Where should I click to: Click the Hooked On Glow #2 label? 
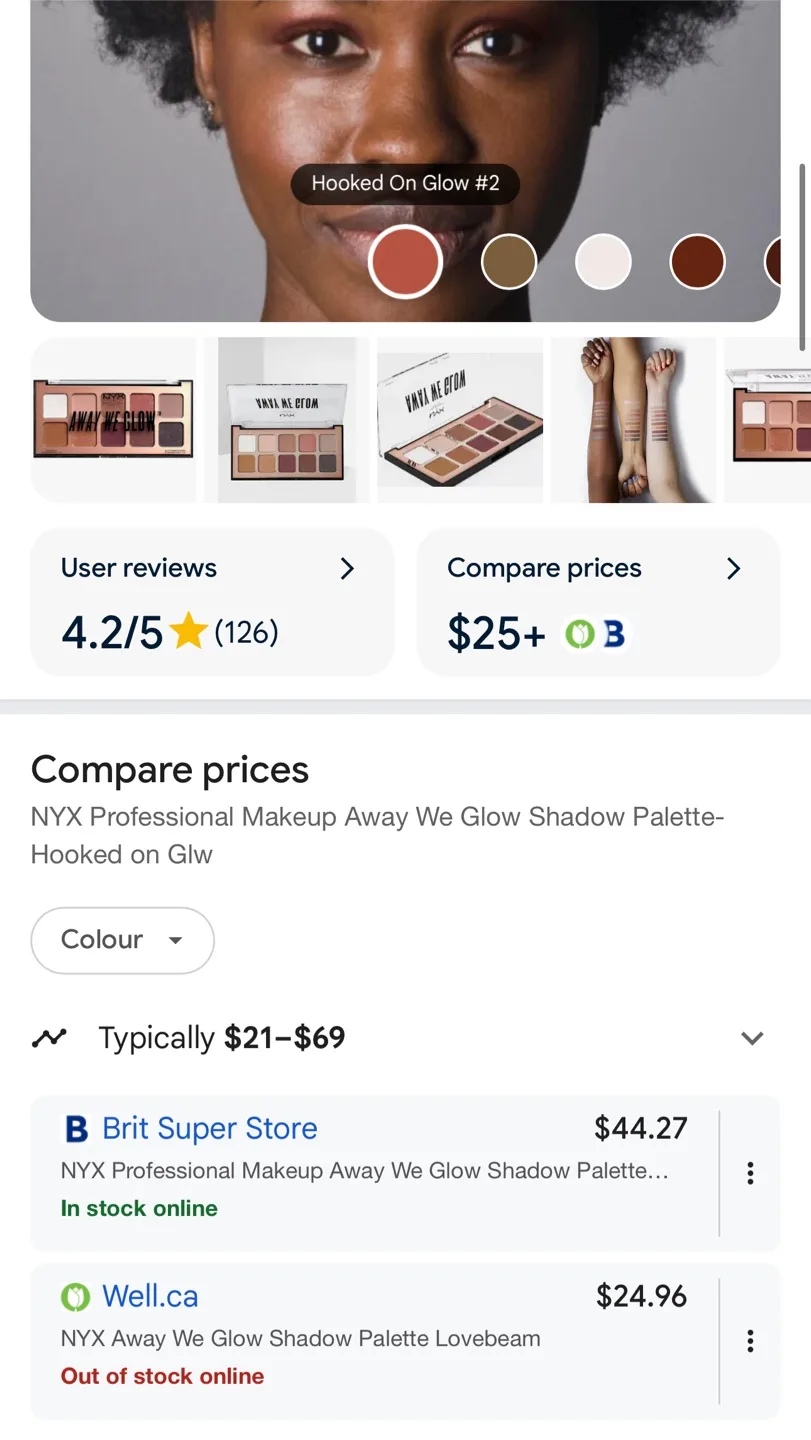404,183
